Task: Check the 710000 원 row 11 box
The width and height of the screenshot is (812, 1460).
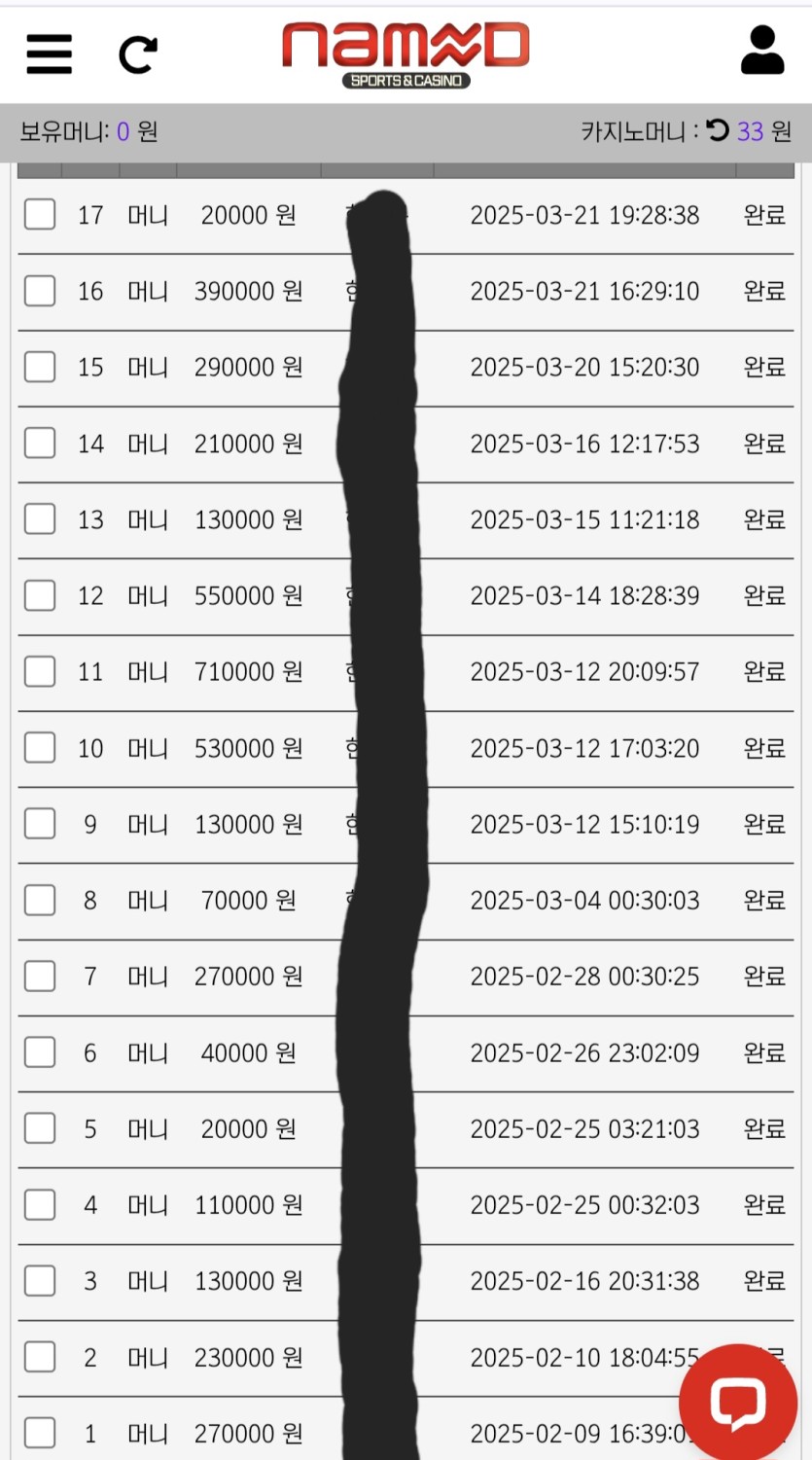Action: coord(40,671)
